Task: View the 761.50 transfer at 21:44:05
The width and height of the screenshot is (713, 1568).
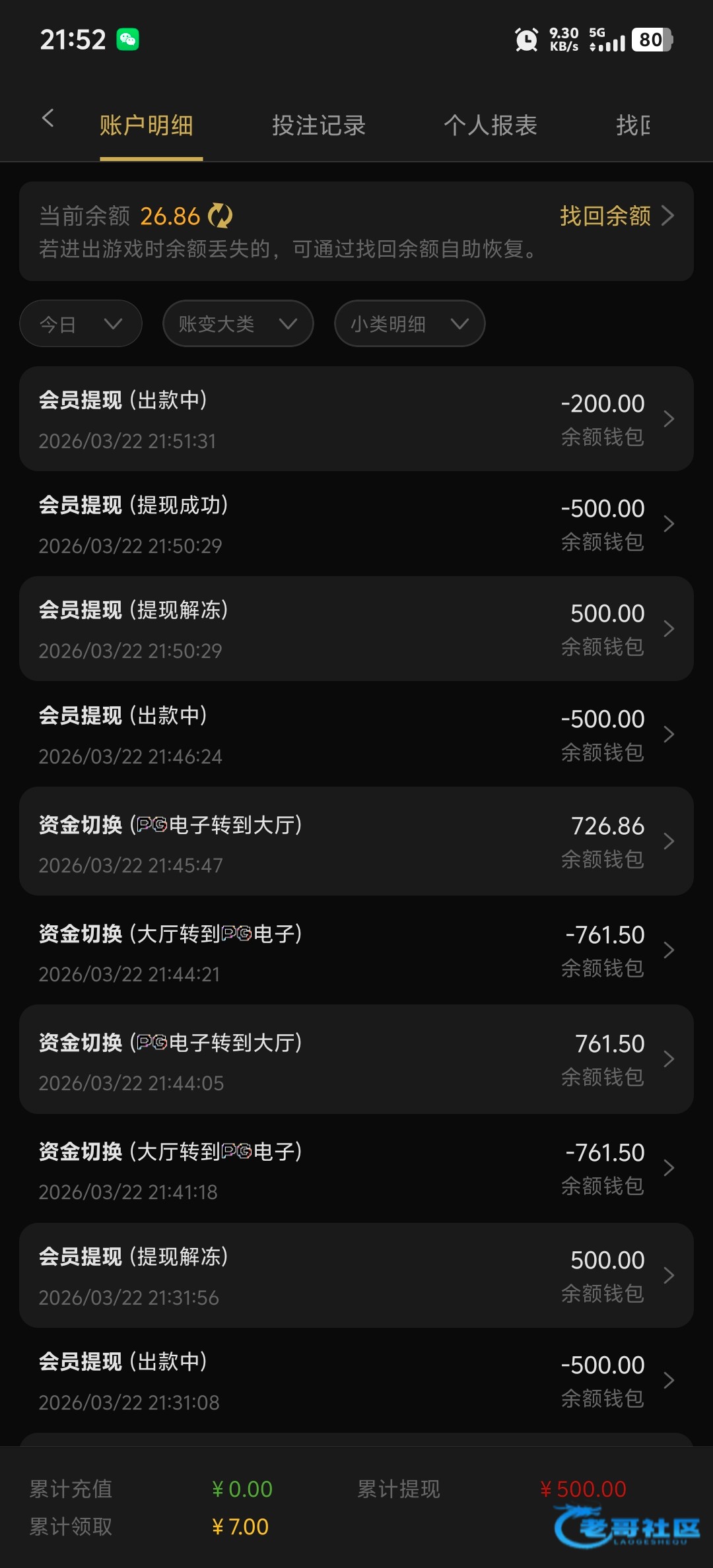Action: coord(356,1059)
